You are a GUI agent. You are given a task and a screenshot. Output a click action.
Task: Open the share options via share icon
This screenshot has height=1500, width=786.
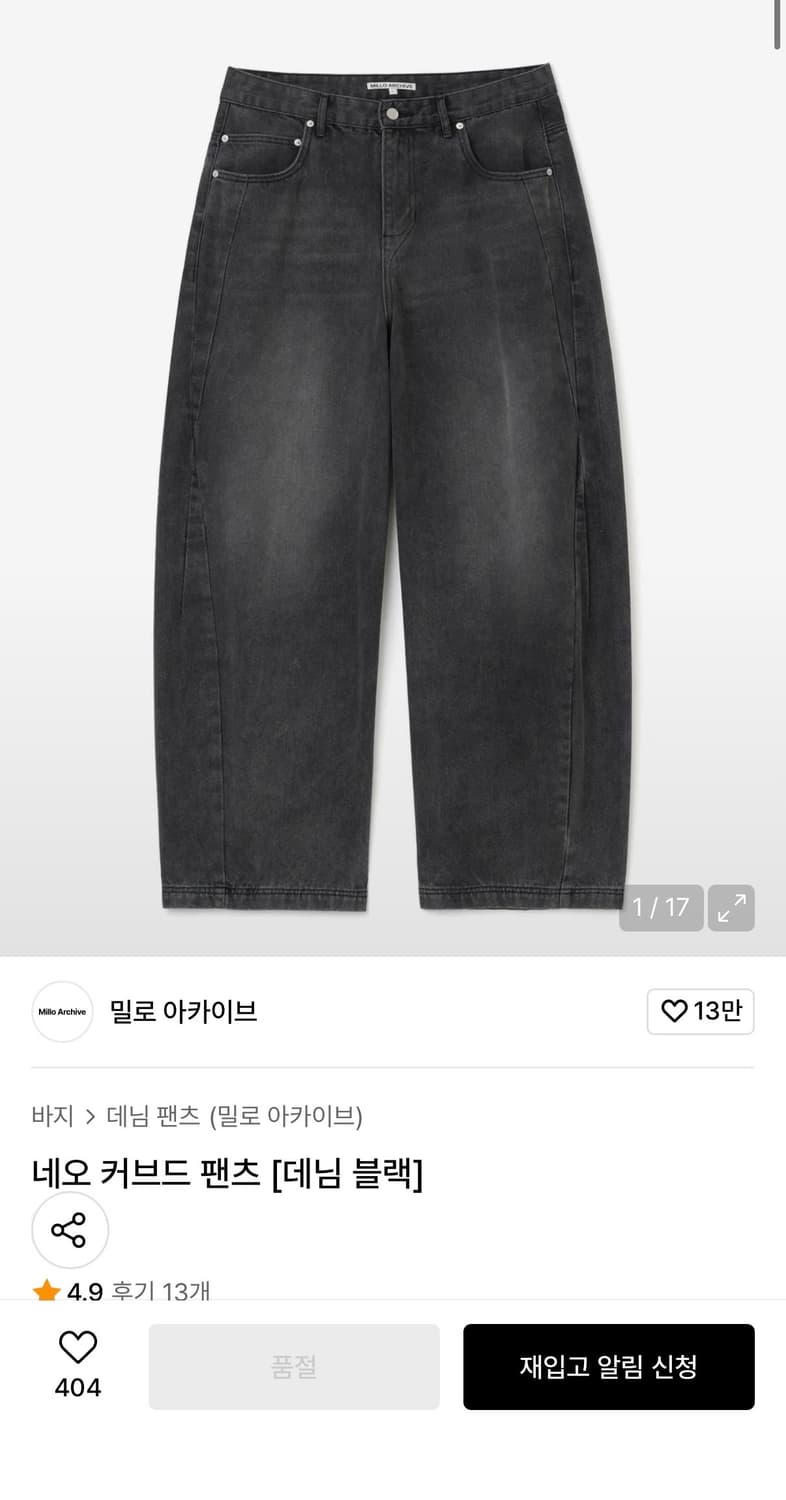(x=70, y=1231)
